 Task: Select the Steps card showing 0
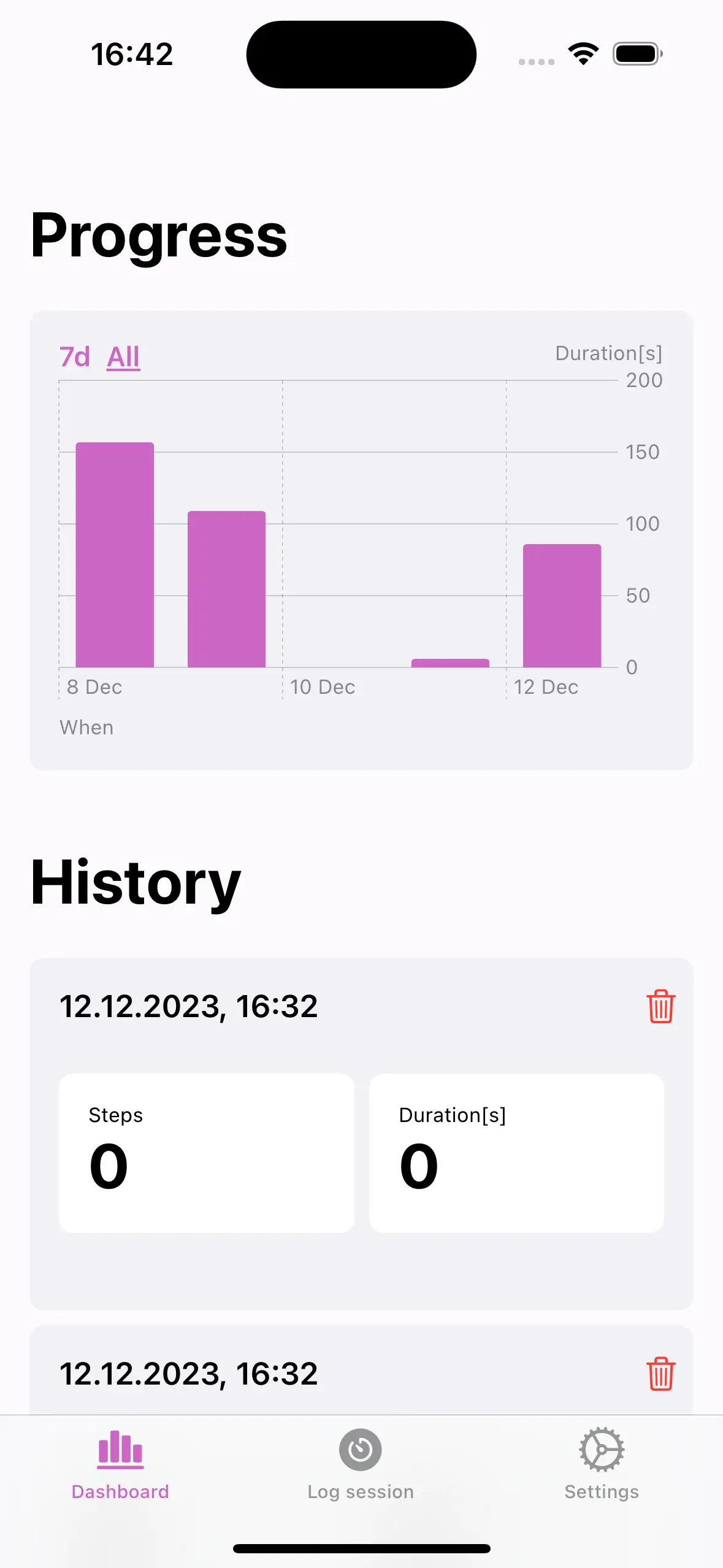pos(206,1153)
